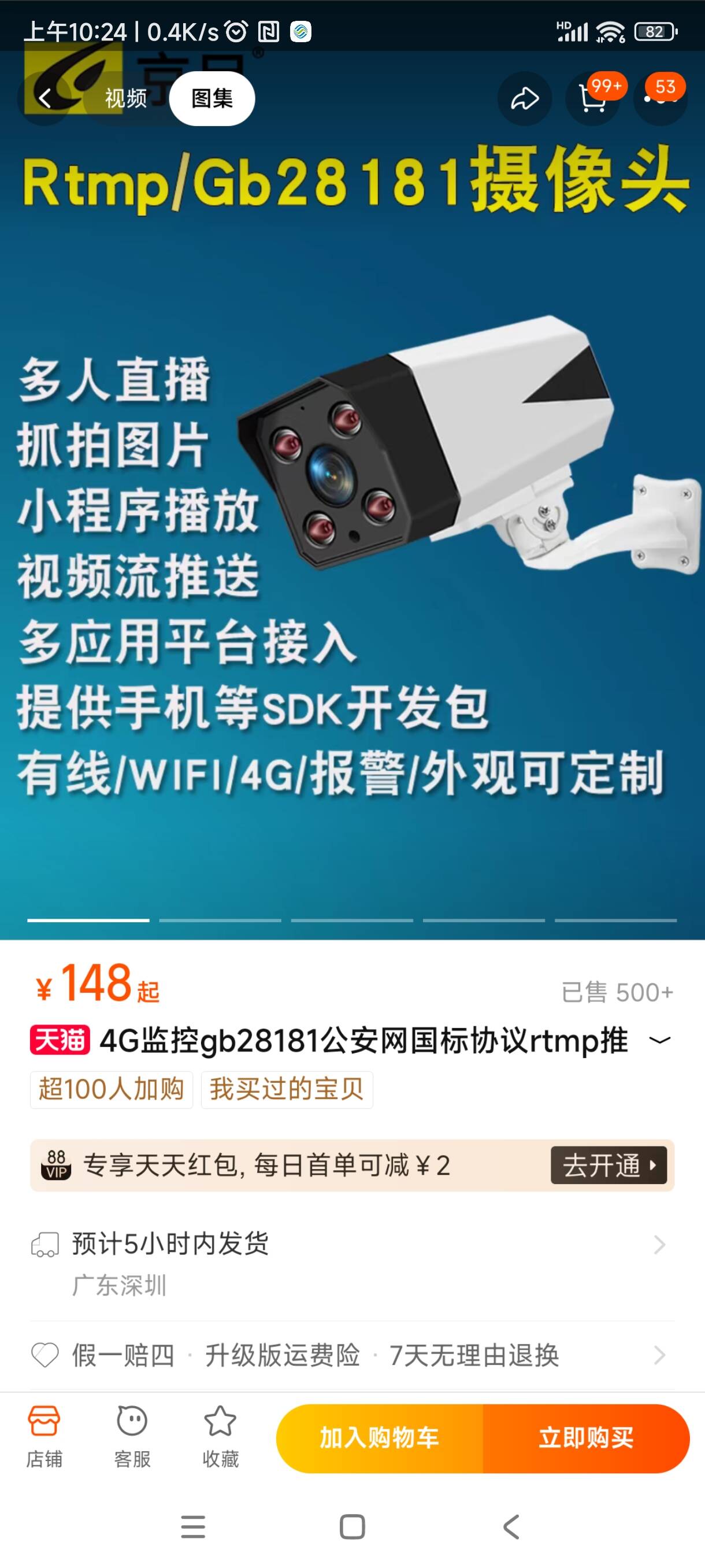Expand the full product title

(x=660, y=1040)
